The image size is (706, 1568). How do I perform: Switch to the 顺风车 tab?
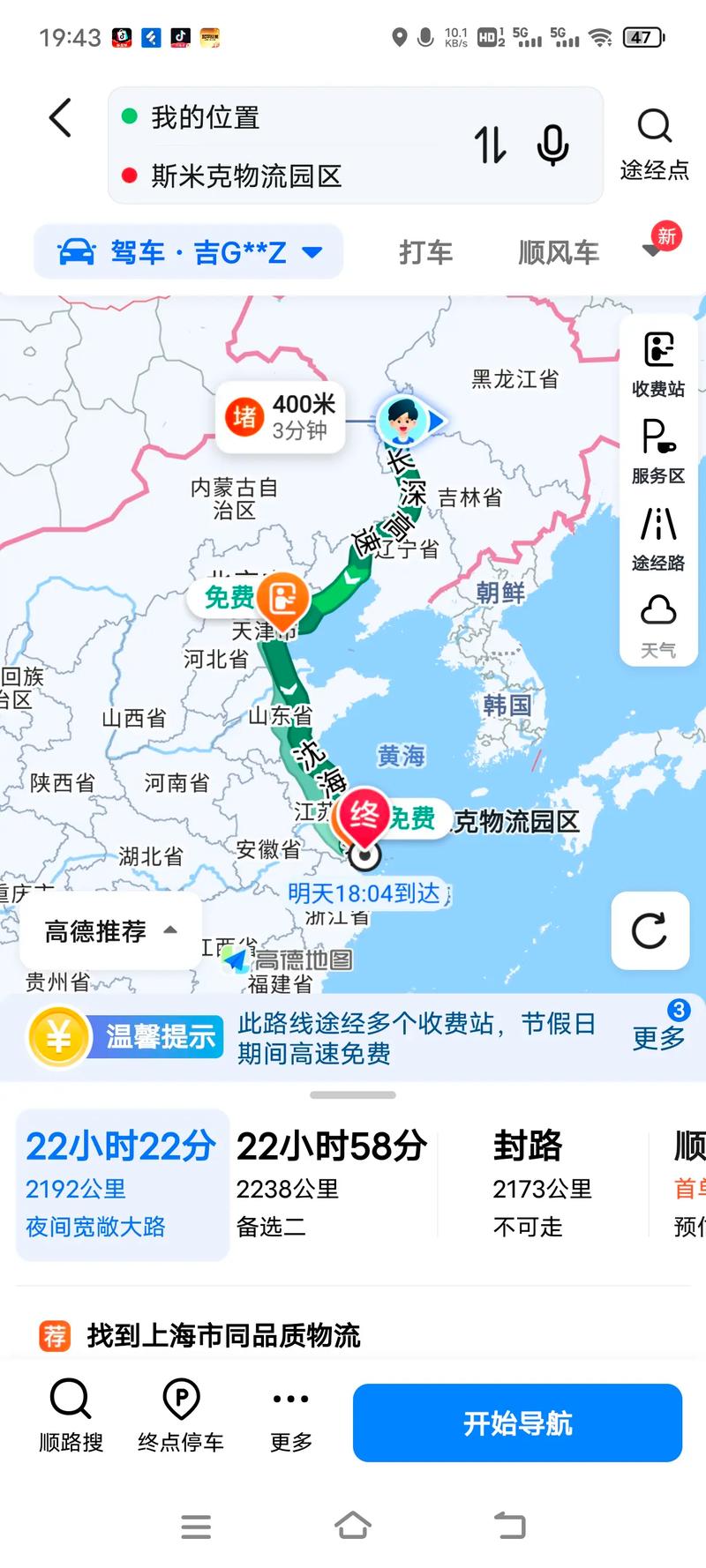pos(557,253)
